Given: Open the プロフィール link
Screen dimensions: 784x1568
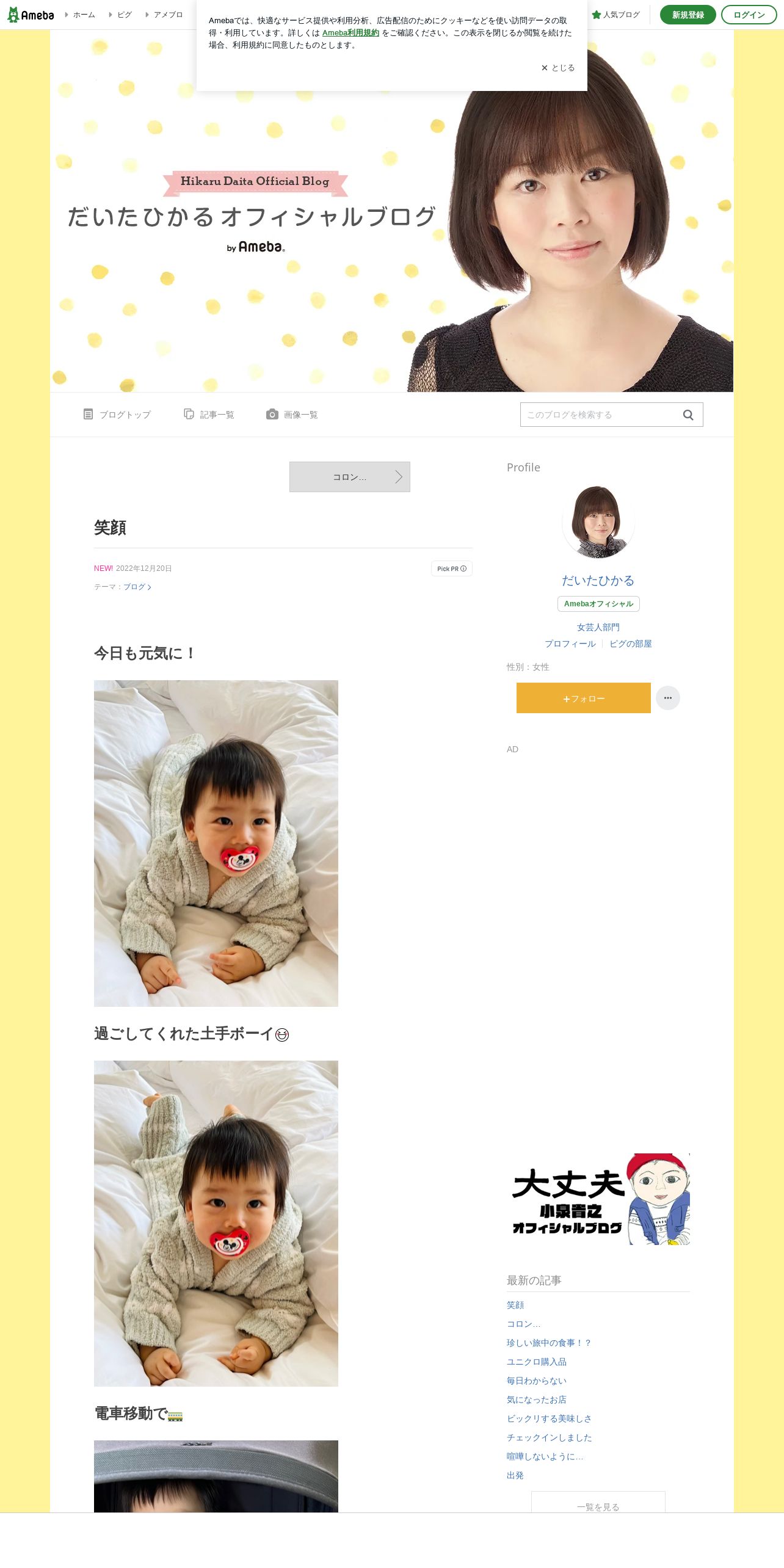Looking at the screenshot, I should 570,644.
